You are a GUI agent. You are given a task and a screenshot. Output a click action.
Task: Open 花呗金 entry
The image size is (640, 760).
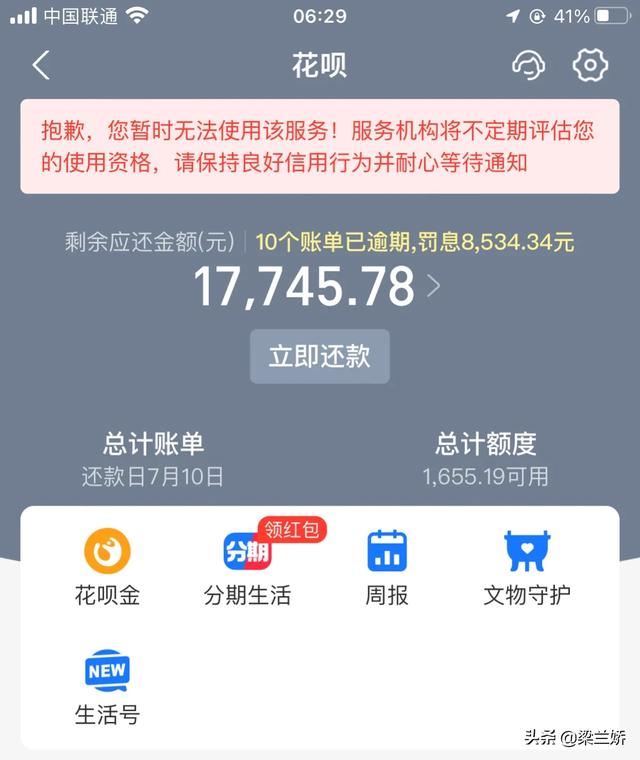pyautogui.click(x=107, y=567)
